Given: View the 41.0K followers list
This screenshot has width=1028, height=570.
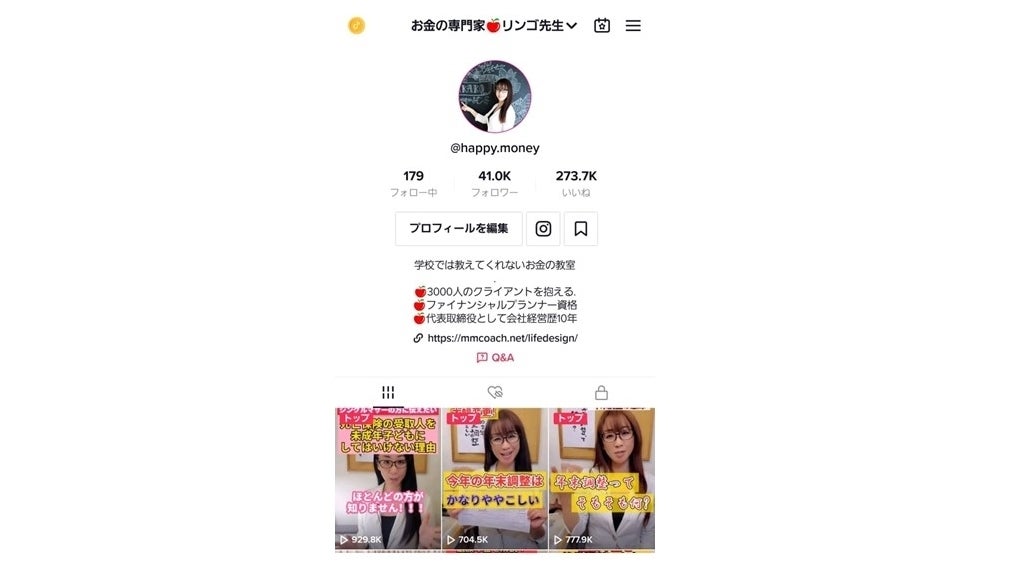Looking at the screenshot, I should pos(494,183).
